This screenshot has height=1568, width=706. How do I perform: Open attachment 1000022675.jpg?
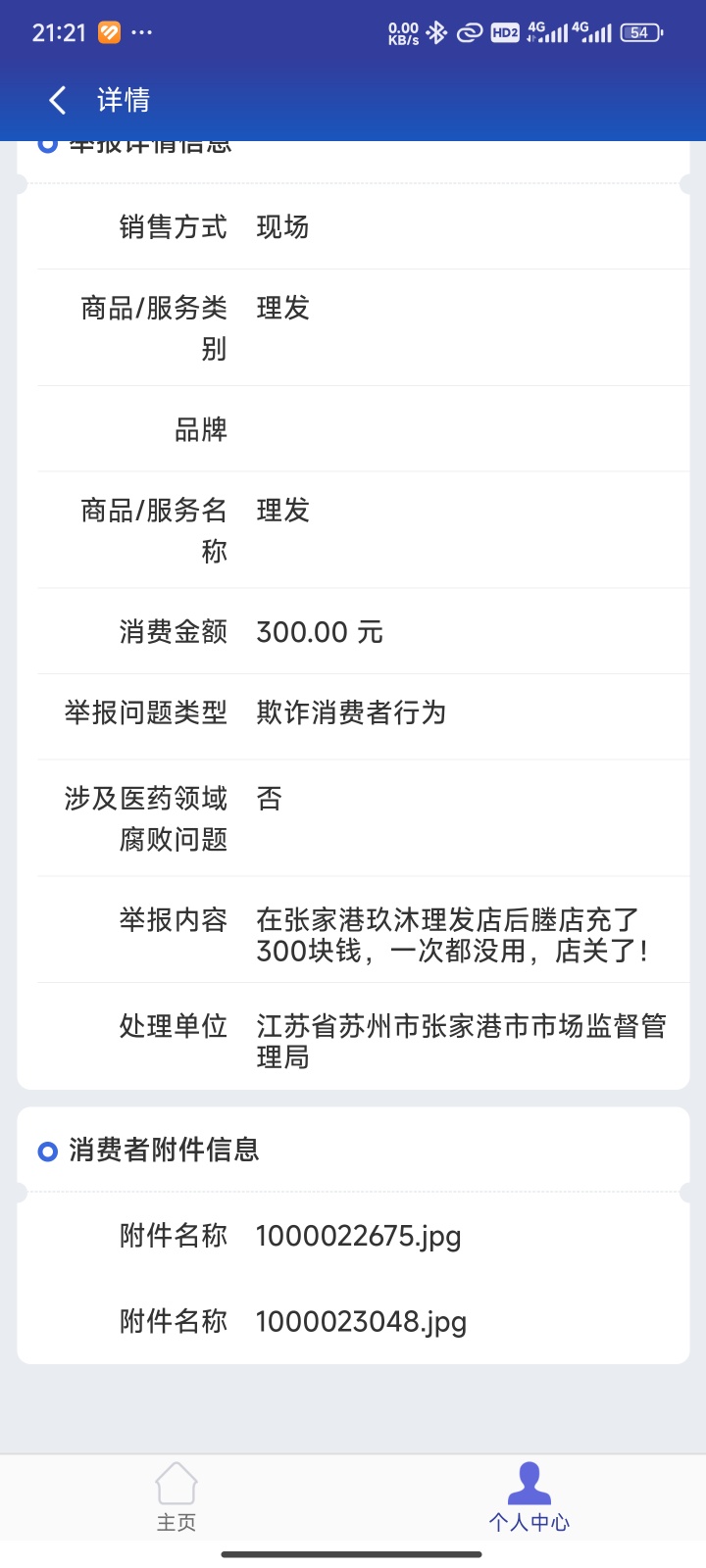(358, 1236)
